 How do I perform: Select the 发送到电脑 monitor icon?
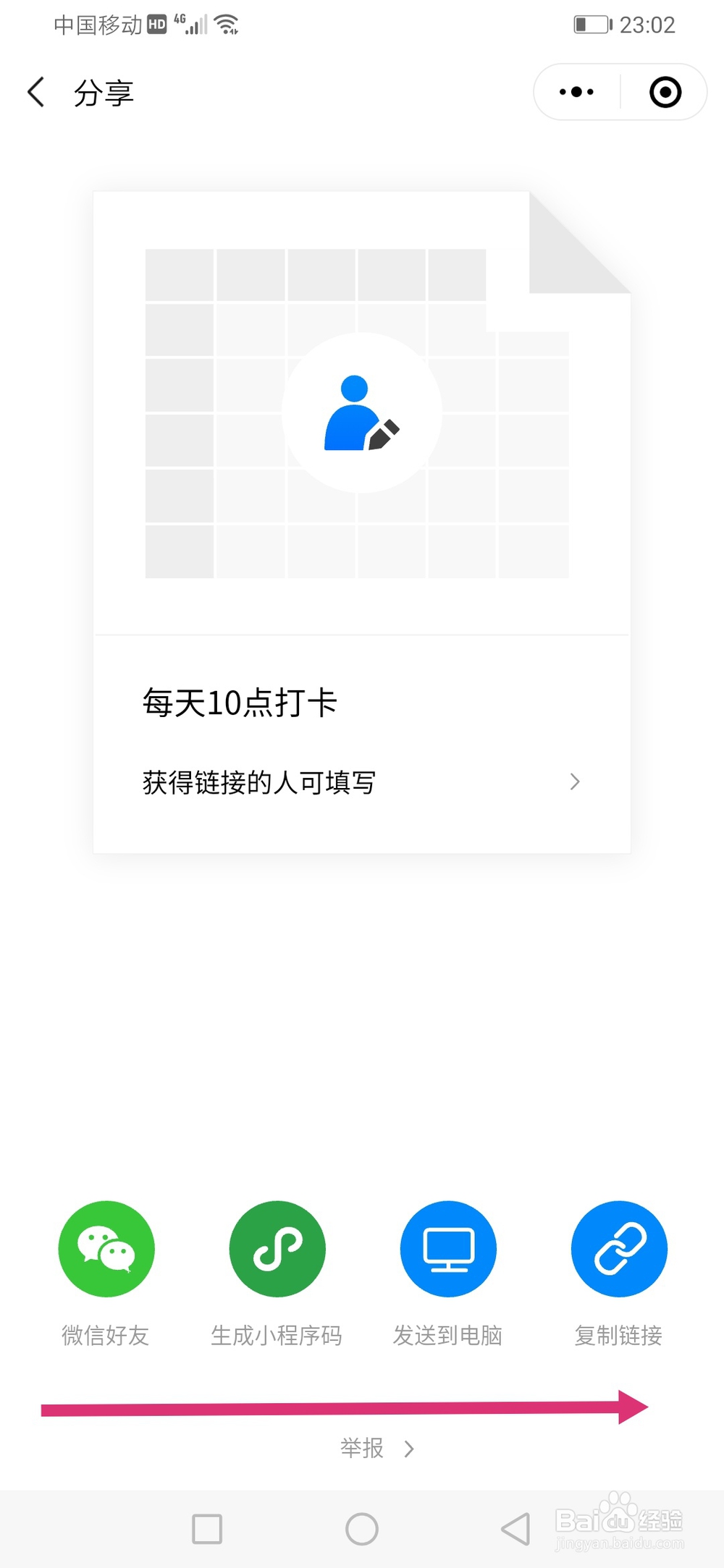448,1250
